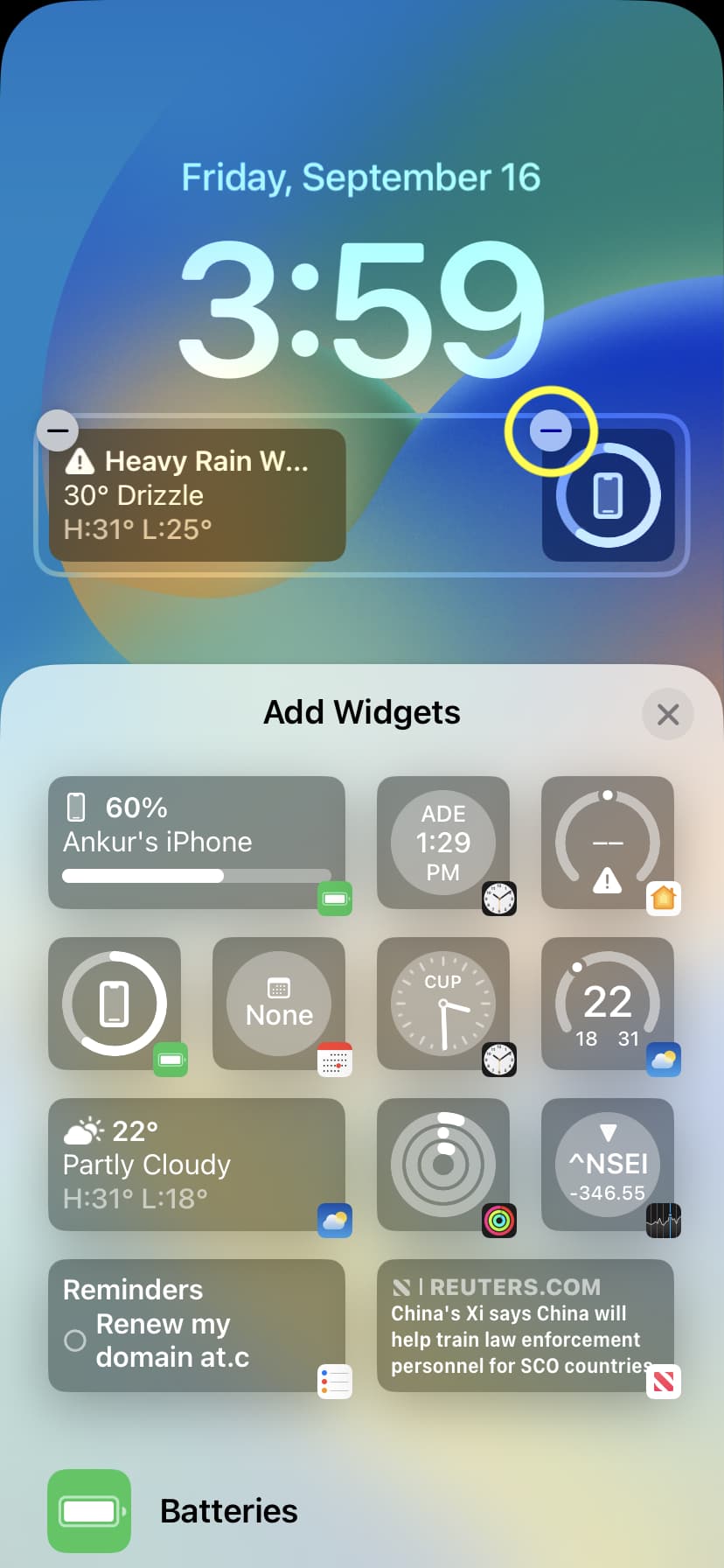Add the 22 degree temperature gauge widget
Viewport: 724px width, 1568px height.
607,1003
